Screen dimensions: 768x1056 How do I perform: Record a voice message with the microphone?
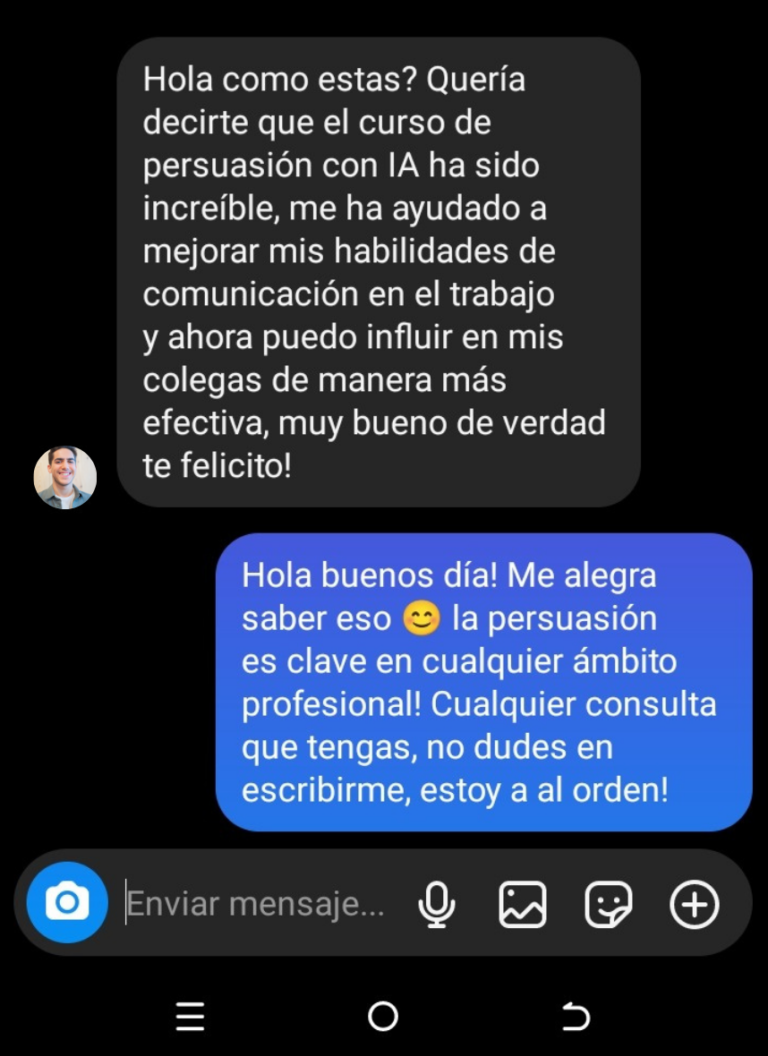436,904
